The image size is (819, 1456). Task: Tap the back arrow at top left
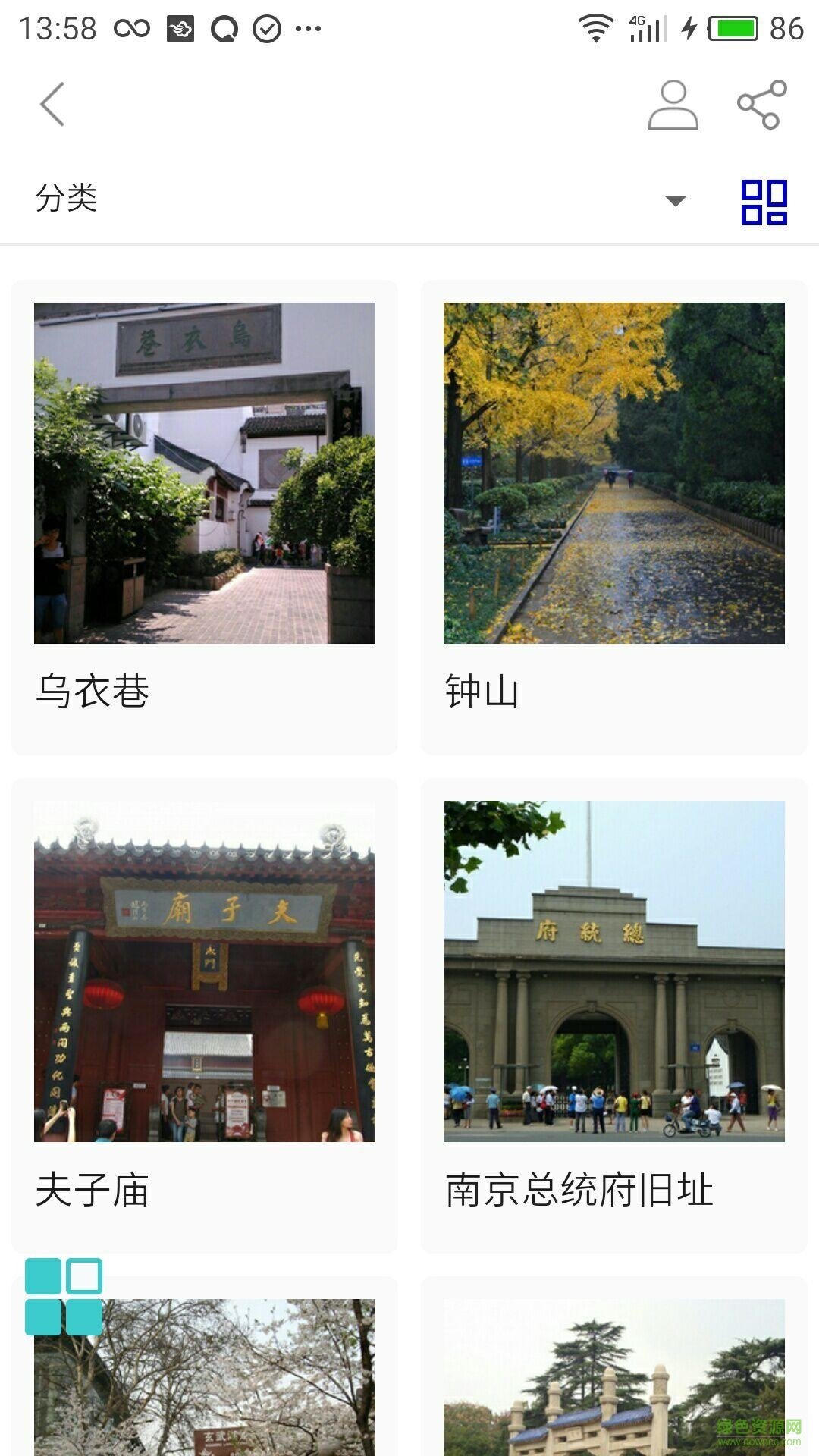click(x=50, y=104)
